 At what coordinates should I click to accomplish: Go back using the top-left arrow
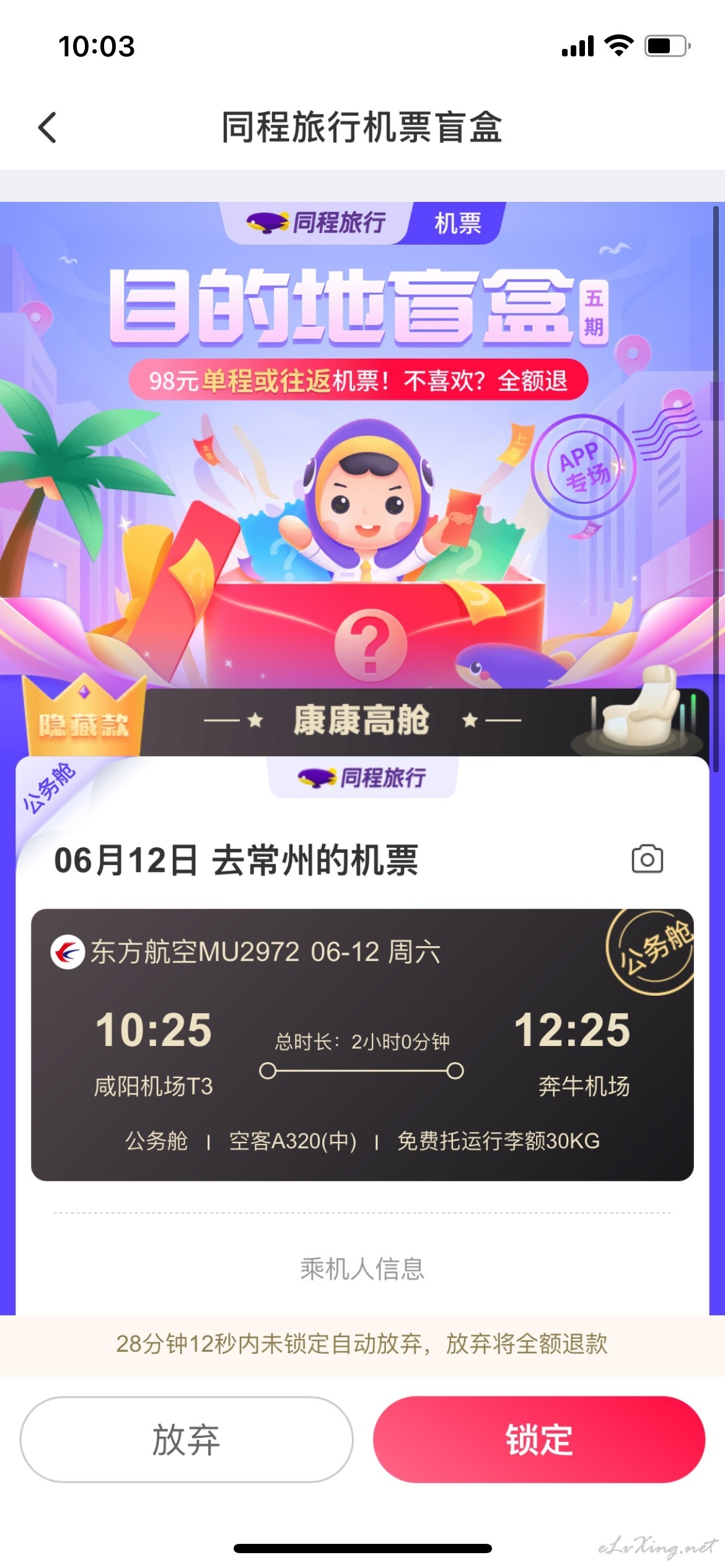48,128
